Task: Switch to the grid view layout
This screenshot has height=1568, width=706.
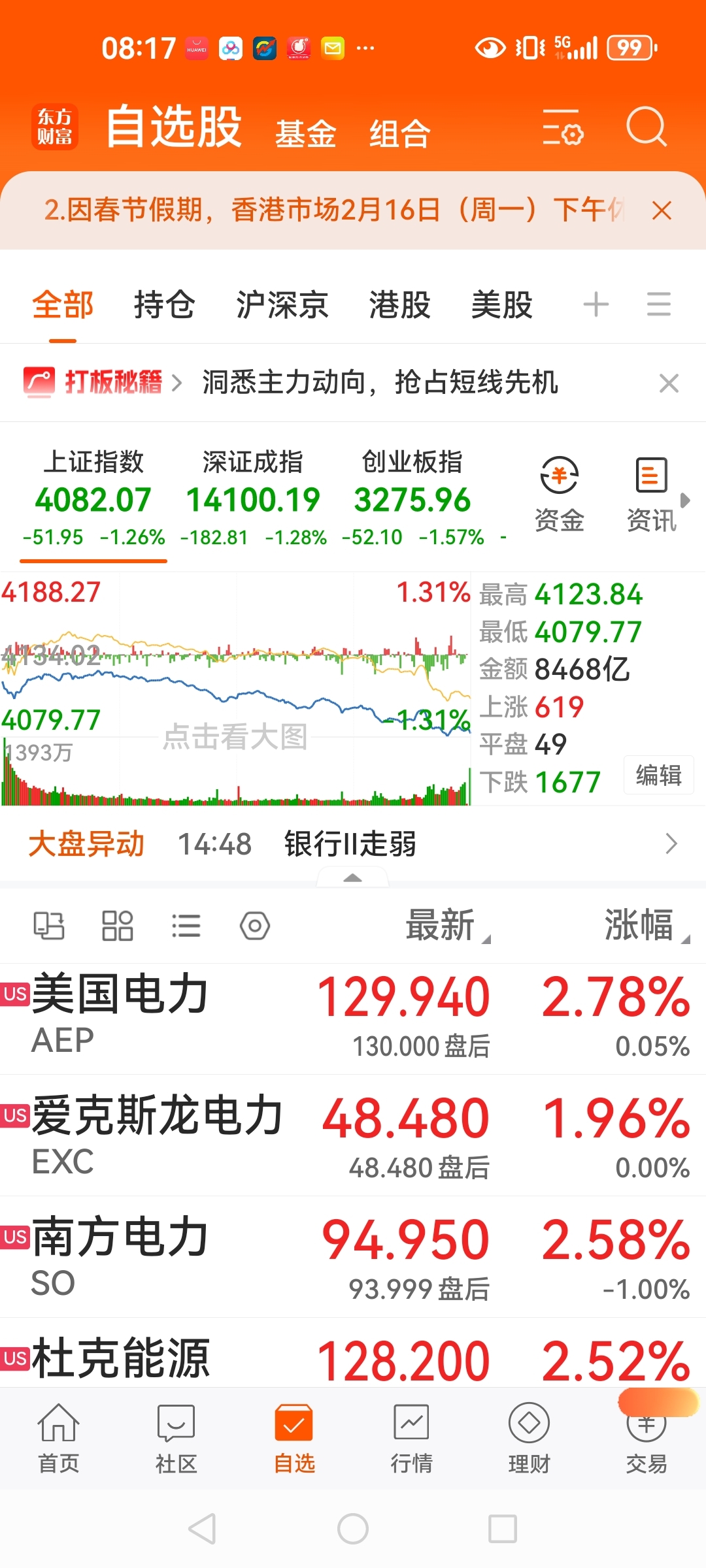Action: pos(117,923)
